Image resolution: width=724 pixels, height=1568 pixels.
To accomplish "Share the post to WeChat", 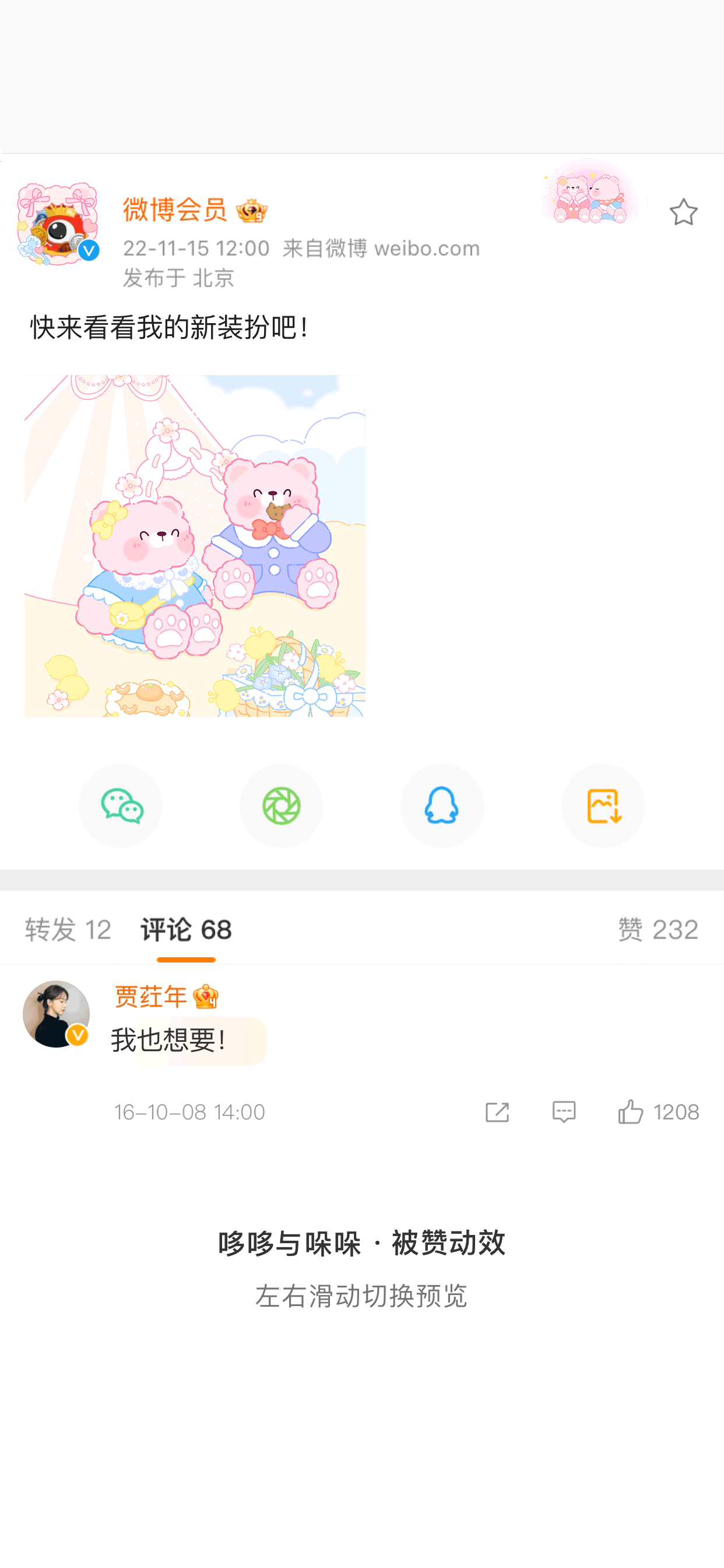I will (121, 806).
